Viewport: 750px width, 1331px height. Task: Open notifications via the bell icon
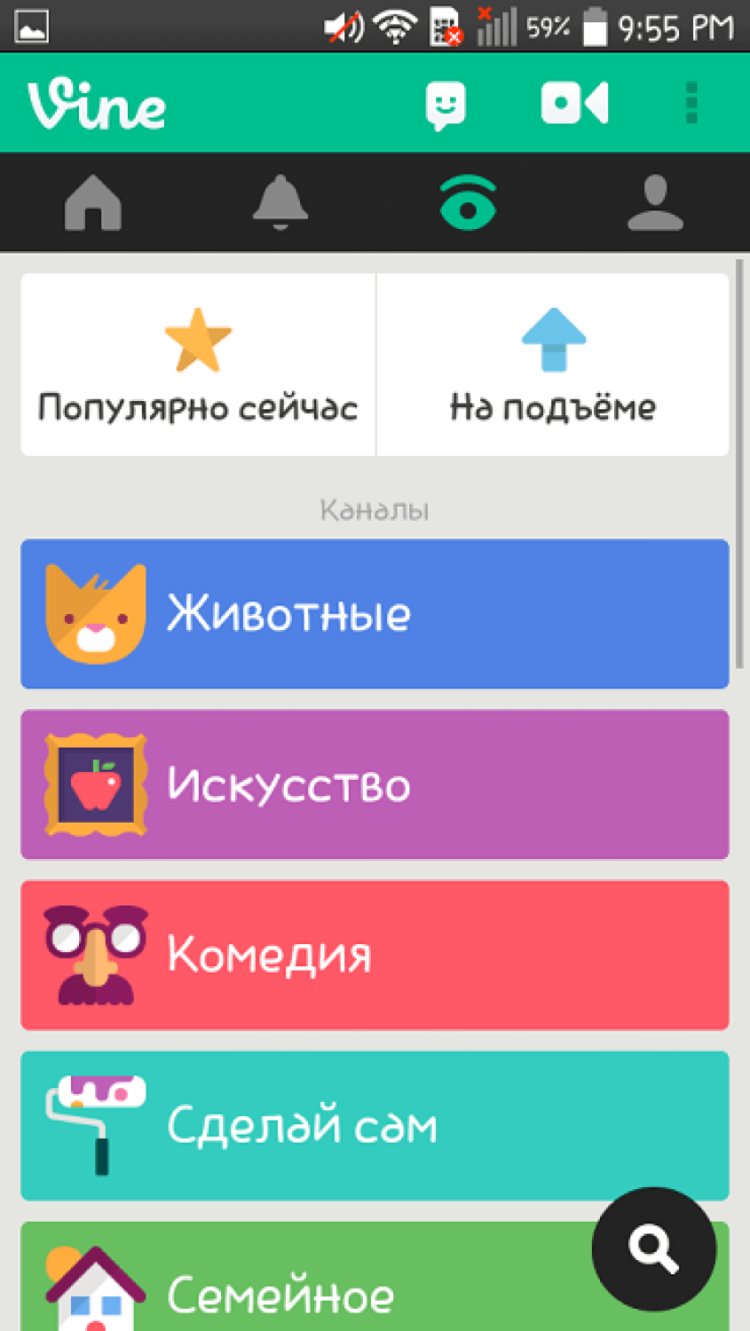click(x=281, y=203)
